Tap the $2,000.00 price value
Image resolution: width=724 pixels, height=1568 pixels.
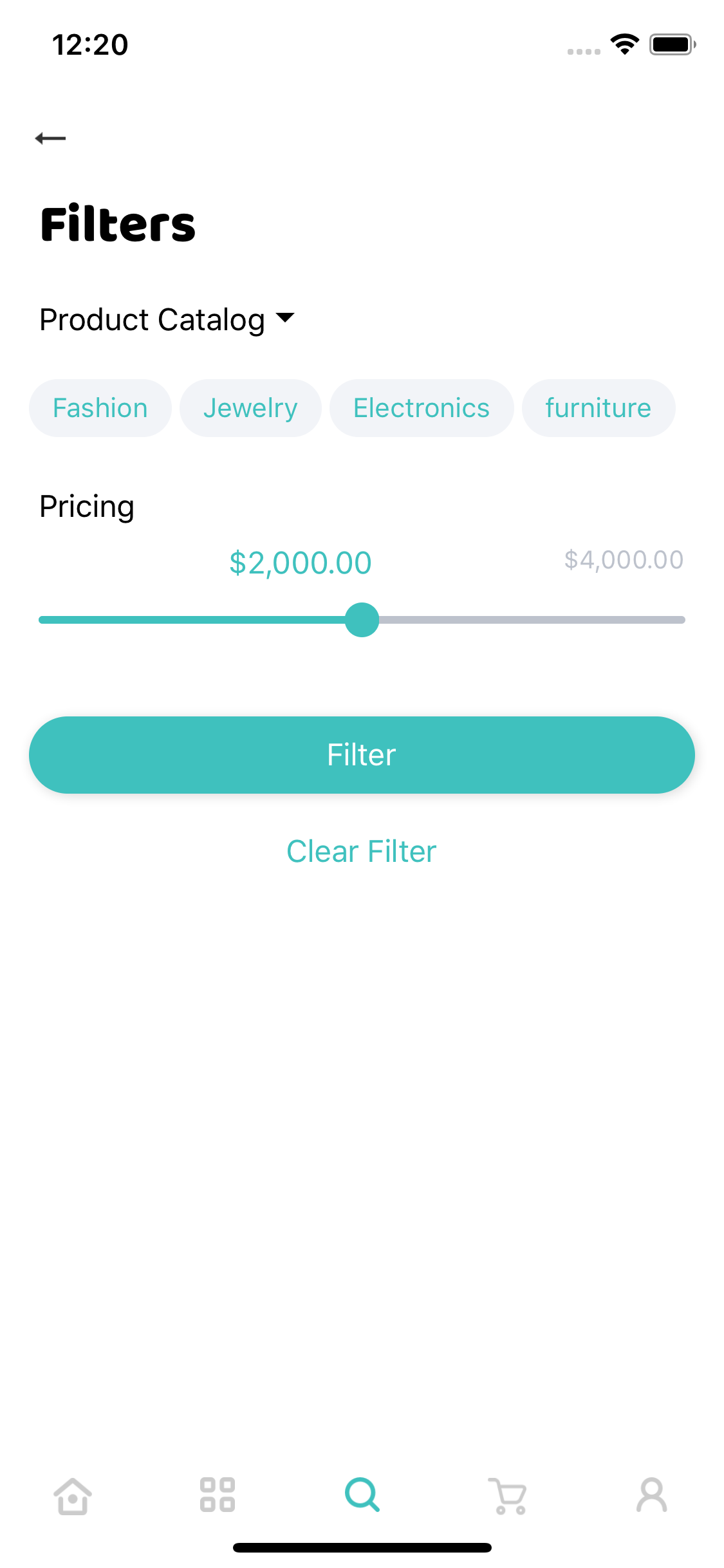pos(300,562)
